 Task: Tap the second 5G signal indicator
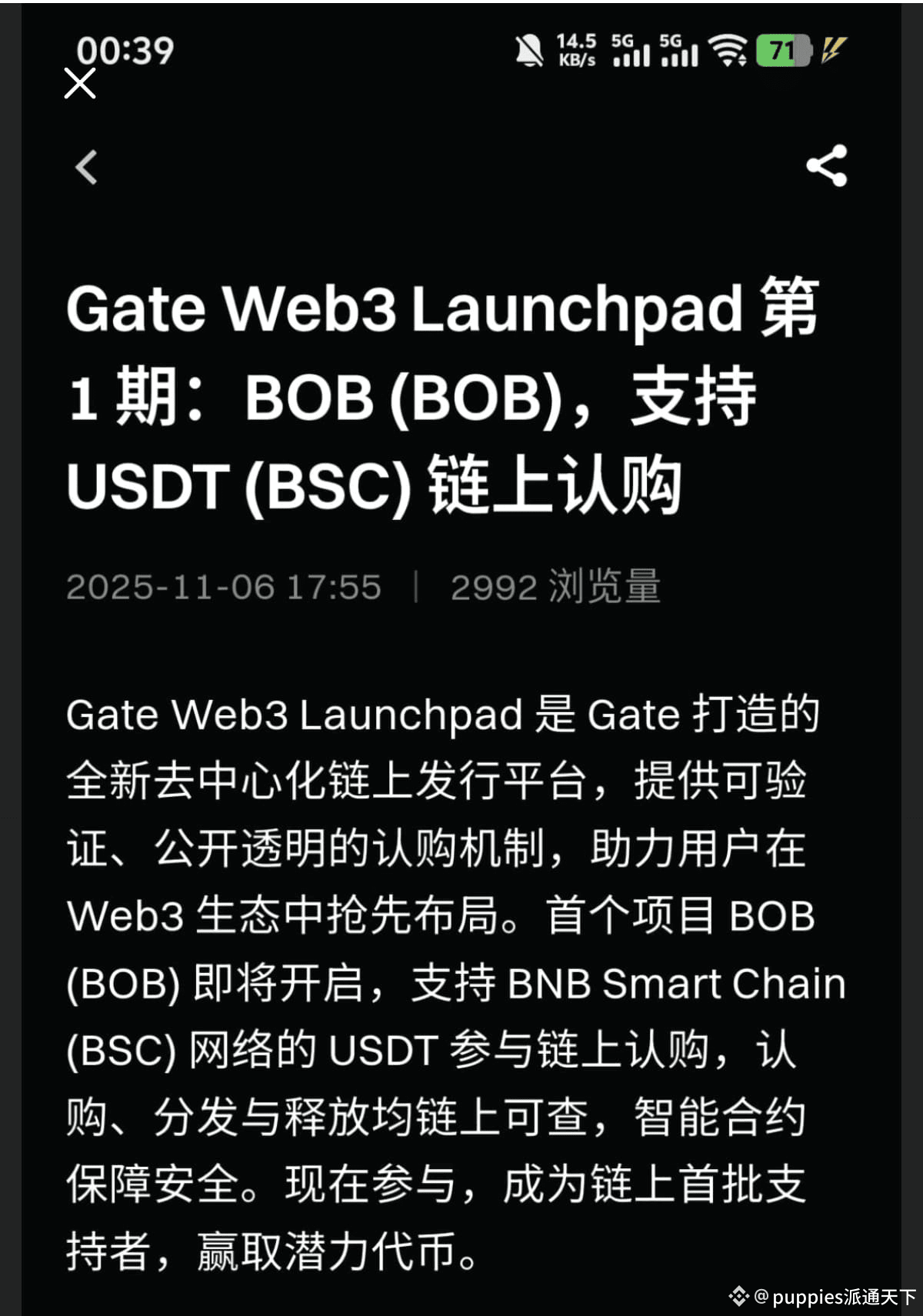tap(680, 51)
